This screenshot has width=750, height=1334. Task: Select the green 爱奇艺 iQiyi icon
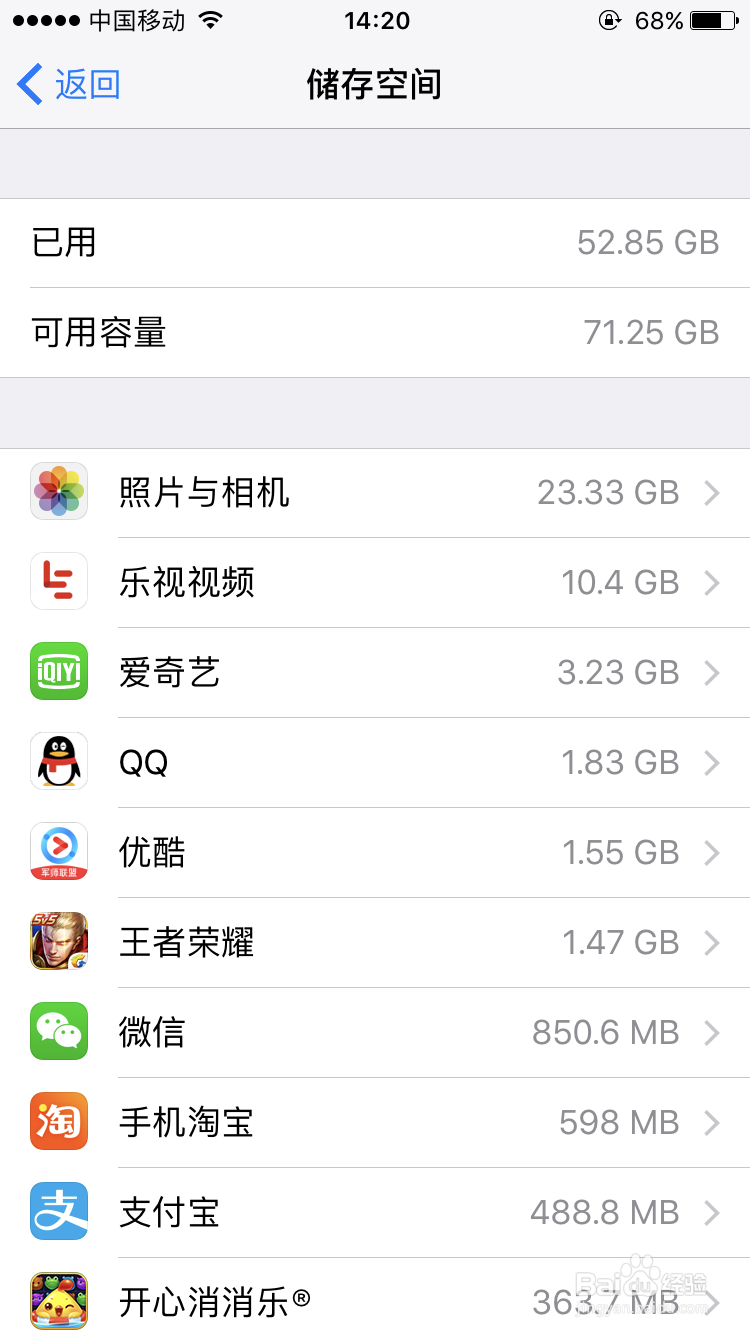(58, 671)
